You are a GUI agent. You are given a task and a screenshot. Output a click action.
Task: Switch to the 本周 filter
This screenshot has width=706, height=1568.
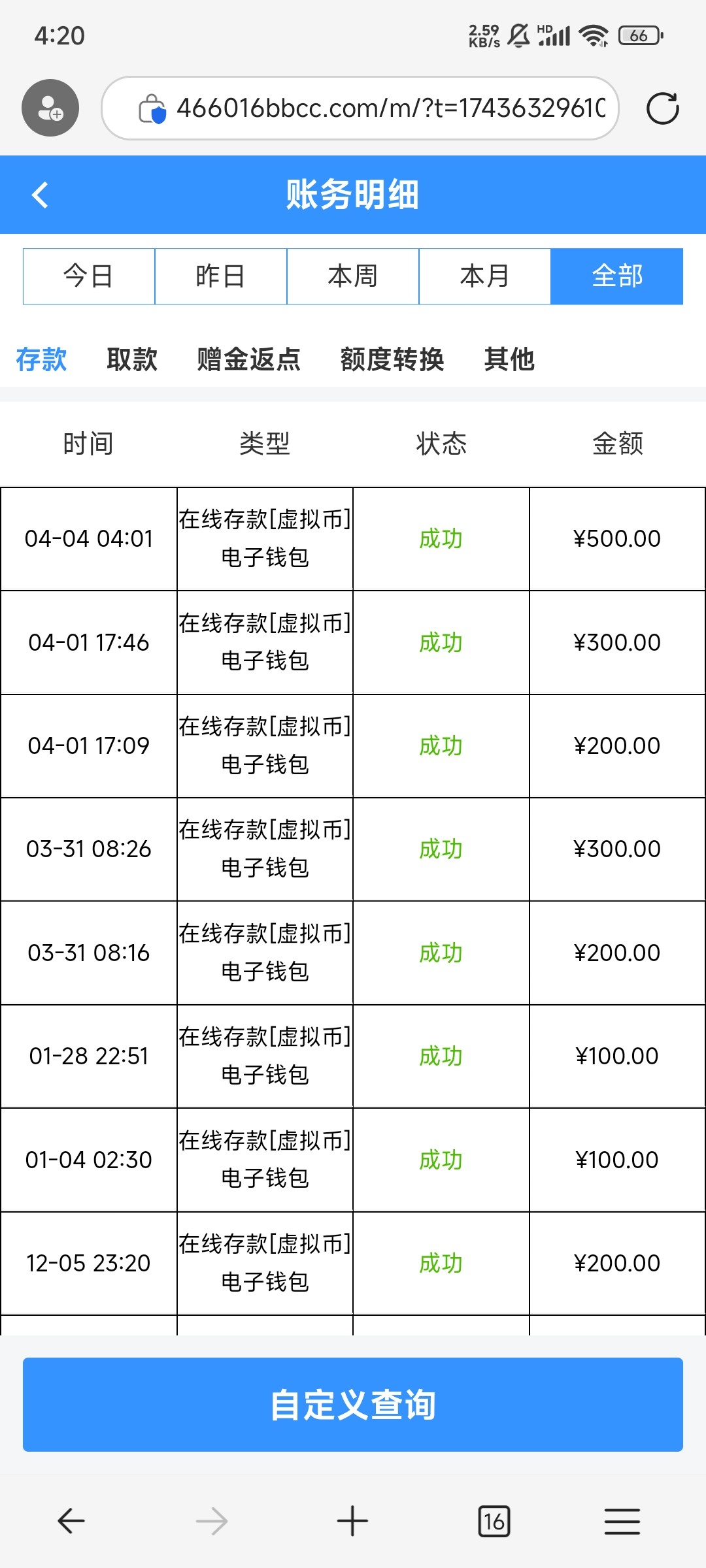click(353, 276)
